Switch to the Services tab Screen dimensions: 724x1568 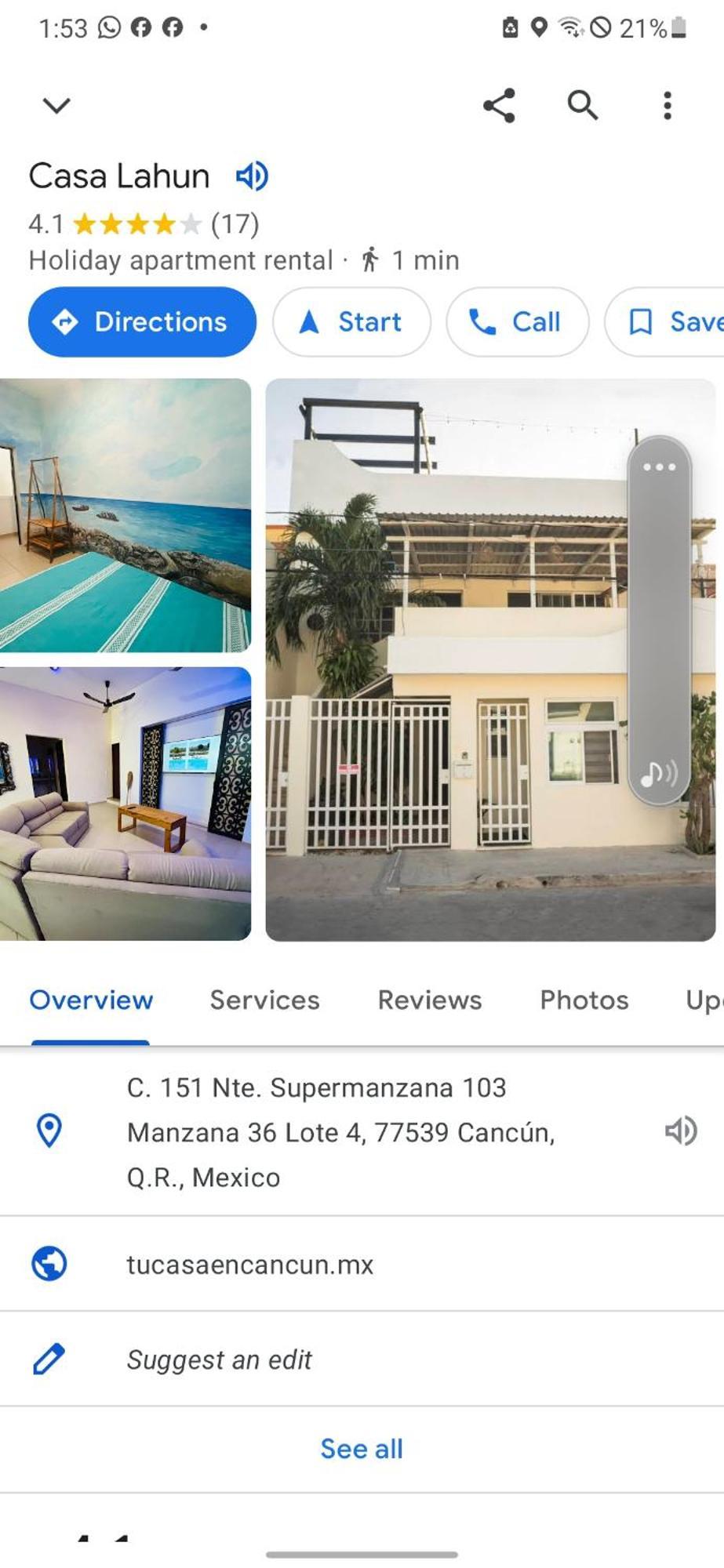click(x=264, y=1000)
